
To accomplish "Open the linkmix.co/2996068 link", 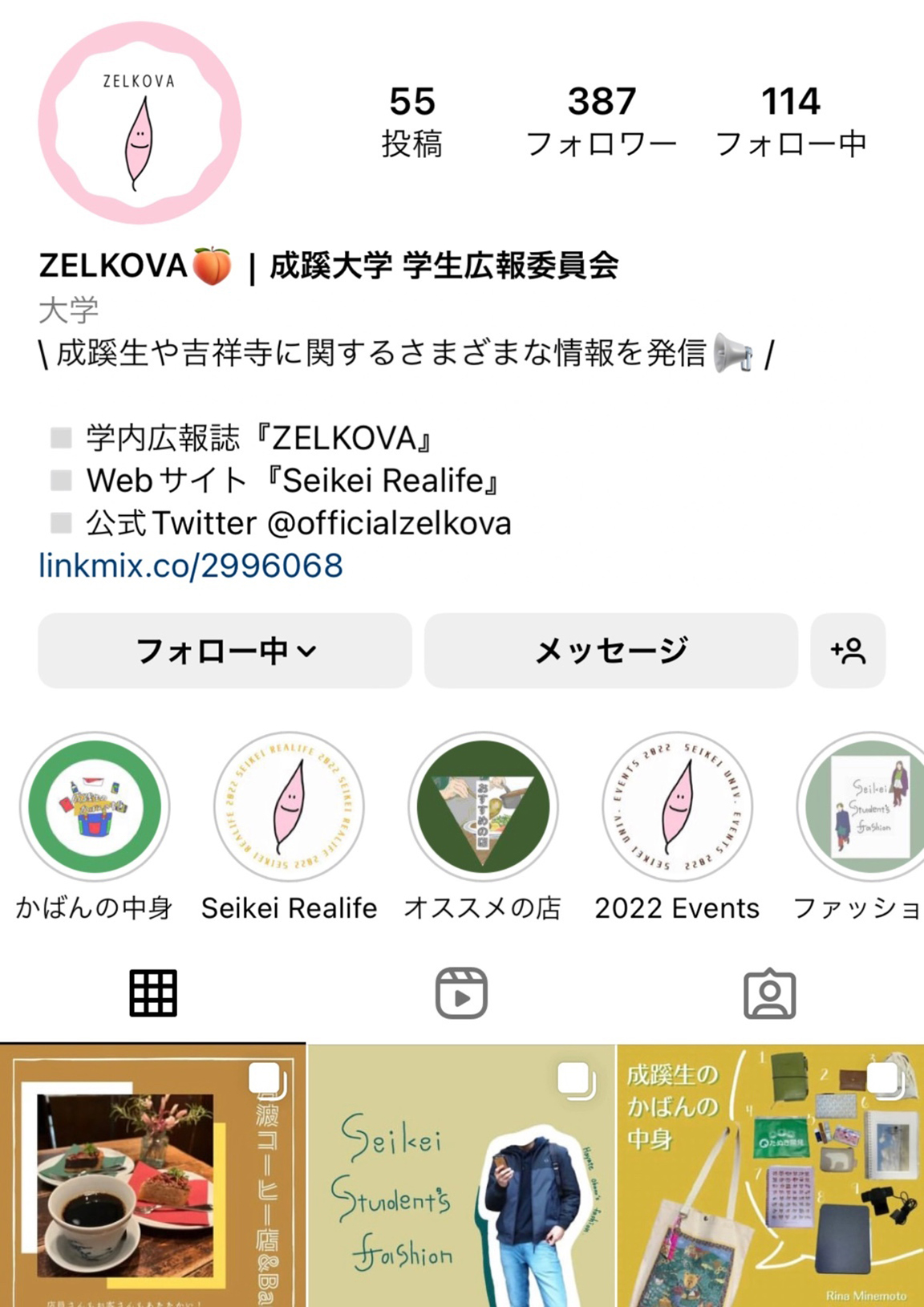I will pos(191,566).
